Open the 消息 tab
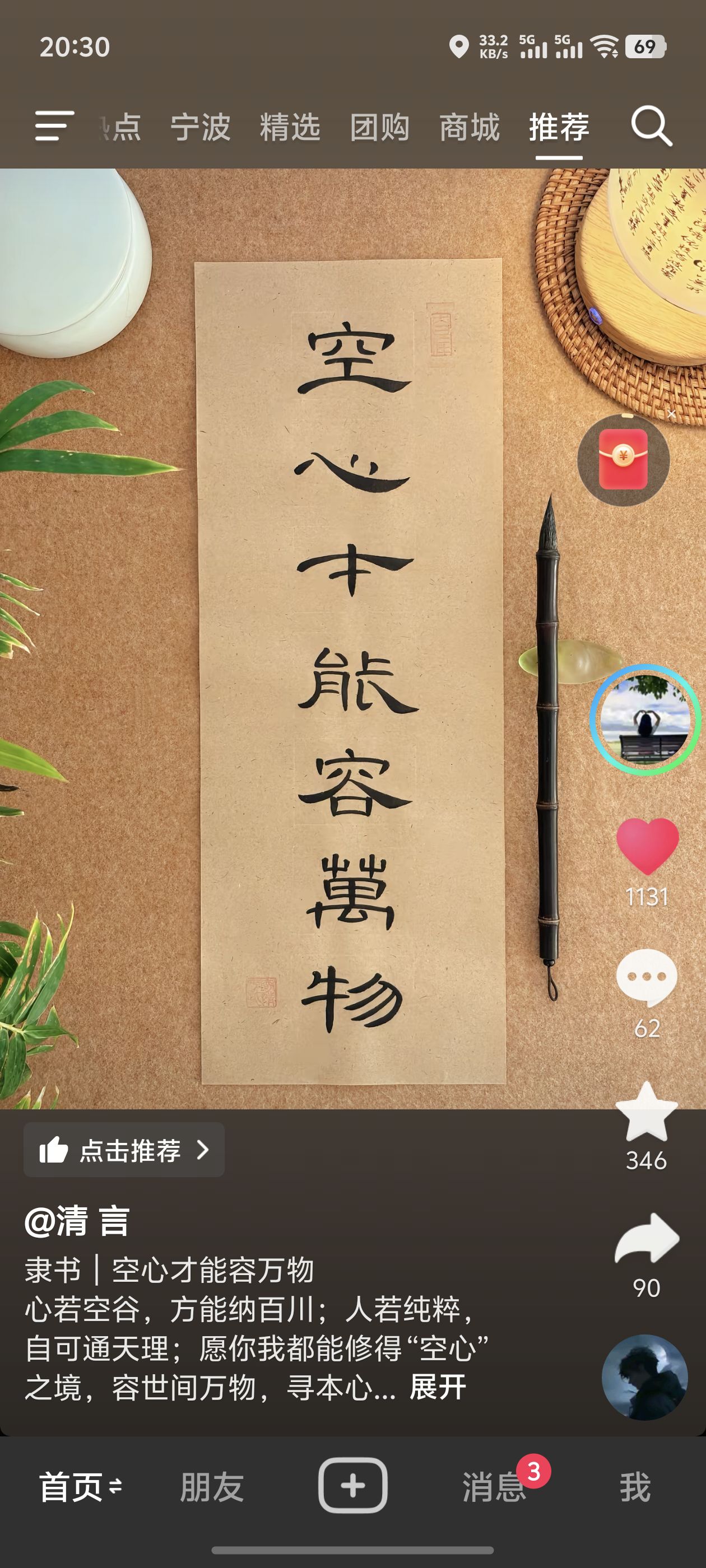The image size is (706, 1568). [494, 1487]
